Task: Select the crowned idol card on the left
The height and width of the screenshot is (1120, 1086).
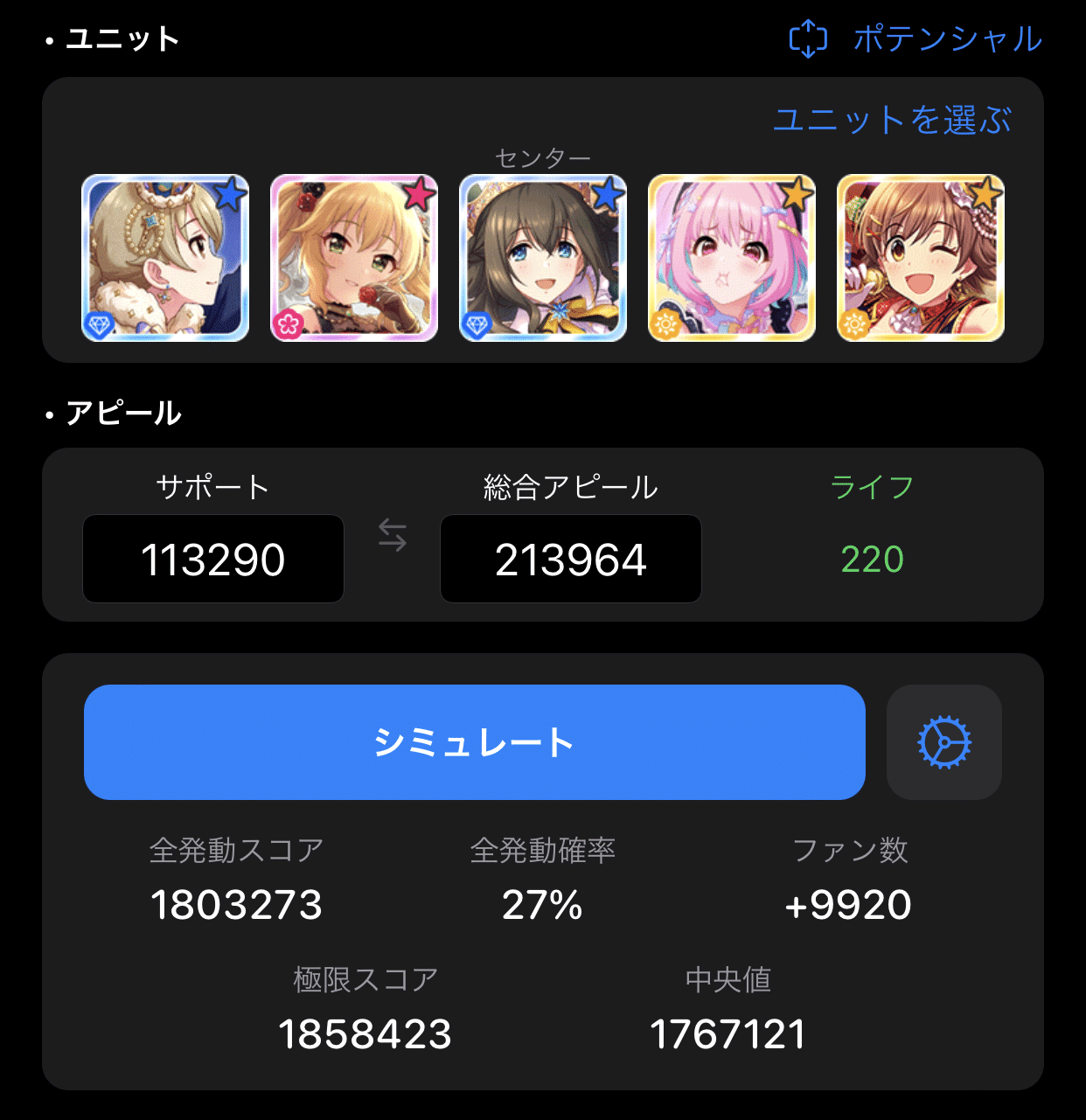Action: coord(165,257)
